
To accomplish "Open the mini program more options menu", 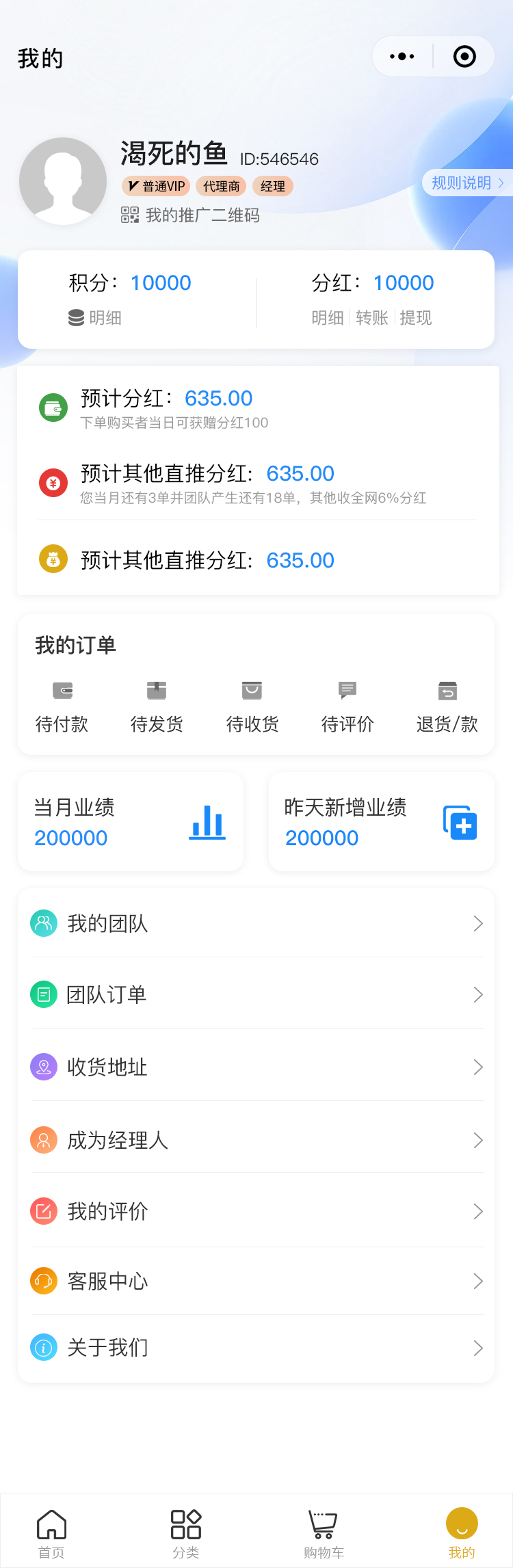I will pos(402,57).
